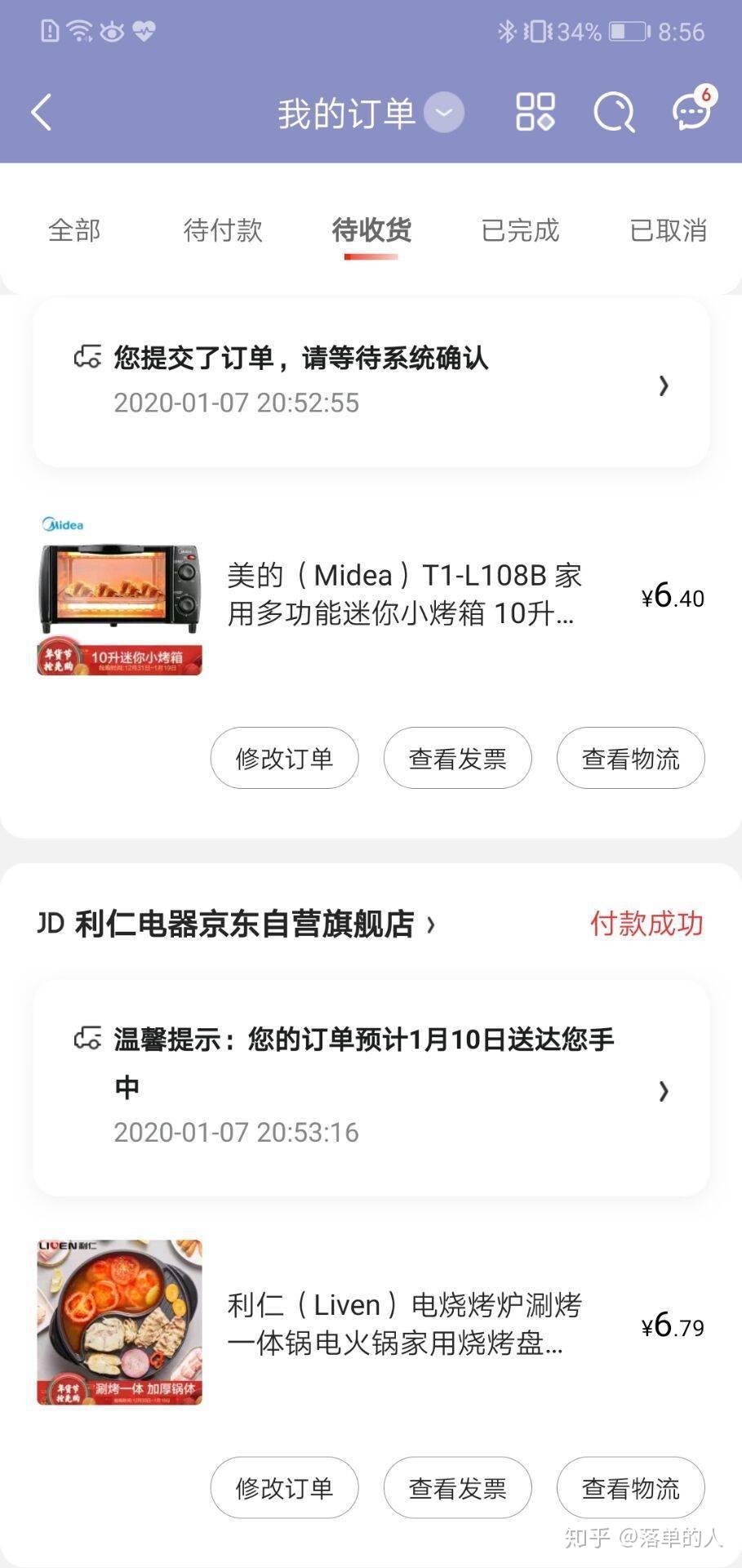Open messages with 6 unread

tap(692, 109)
